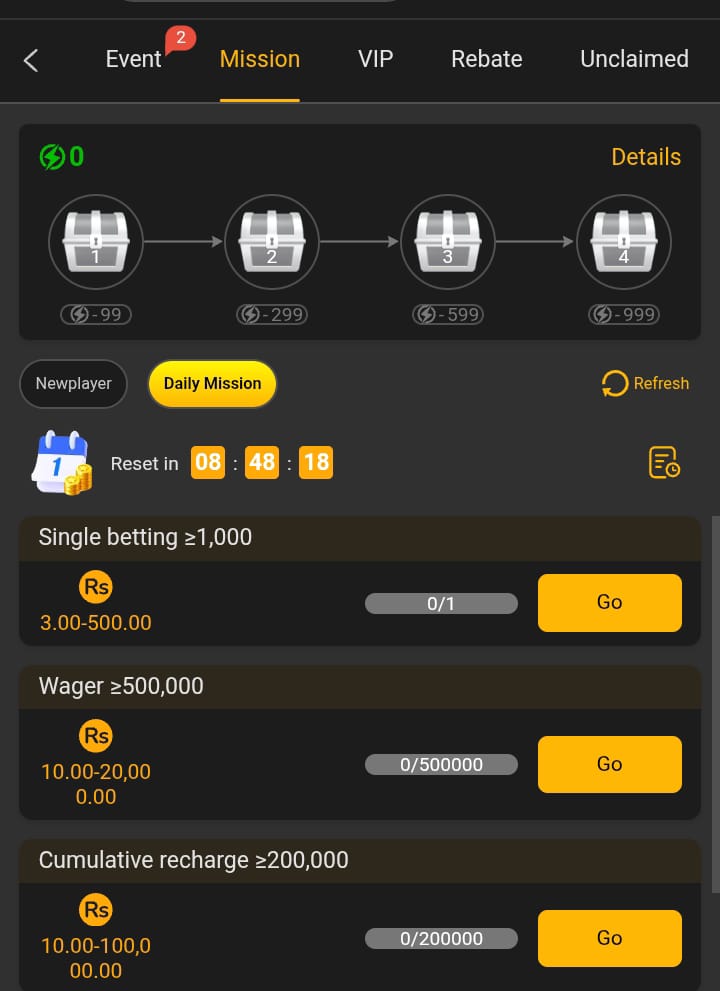
Task: Tap Go for Wager ≥500,000
Action: coord(609,764)
